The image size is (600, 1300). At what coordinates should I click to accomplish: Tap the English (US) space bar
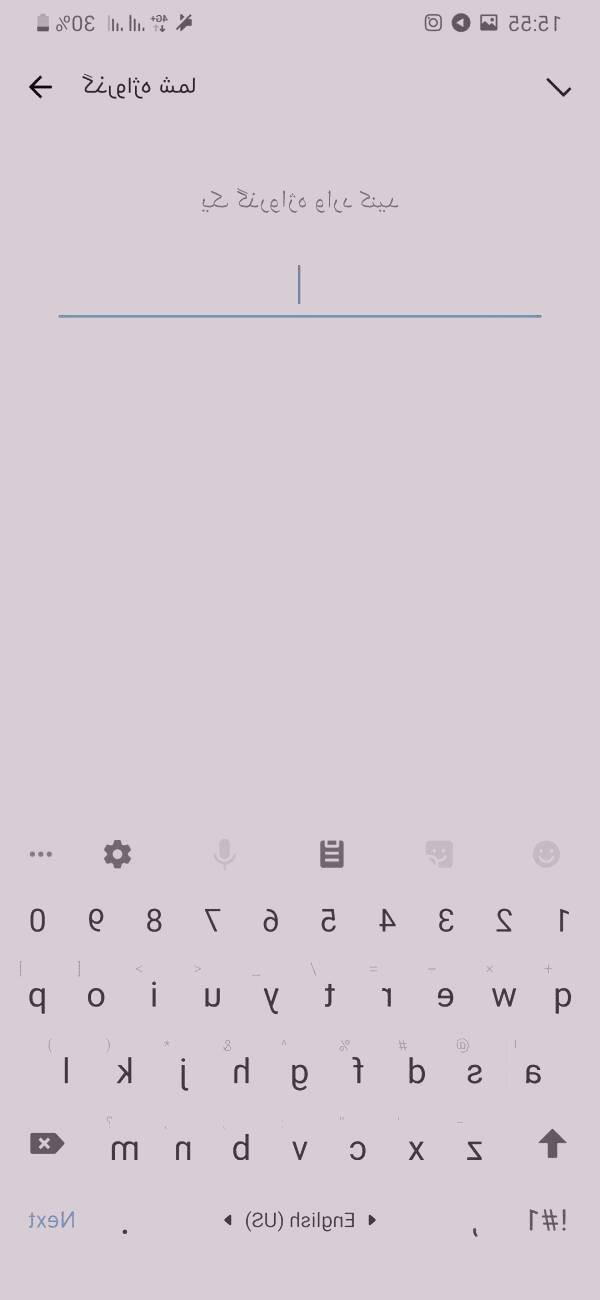coord(300,1220)
